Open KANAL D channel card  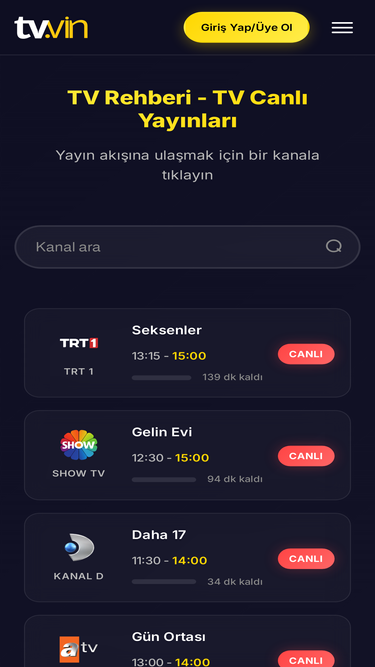[188, 558]
